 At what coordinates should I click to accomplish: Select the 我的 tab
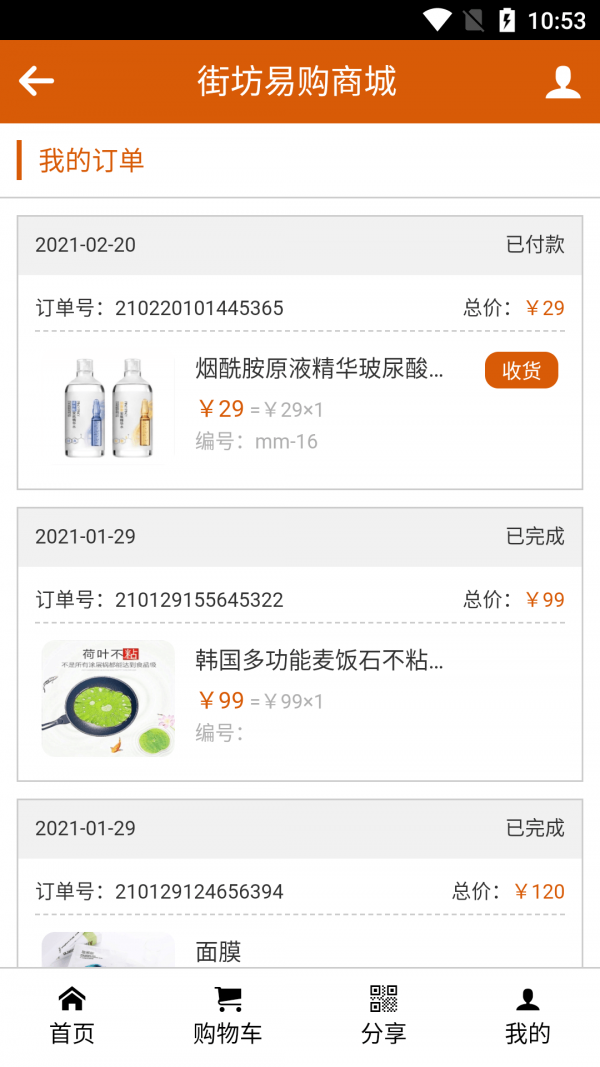pyautogui.click(x=527, y=1016)
